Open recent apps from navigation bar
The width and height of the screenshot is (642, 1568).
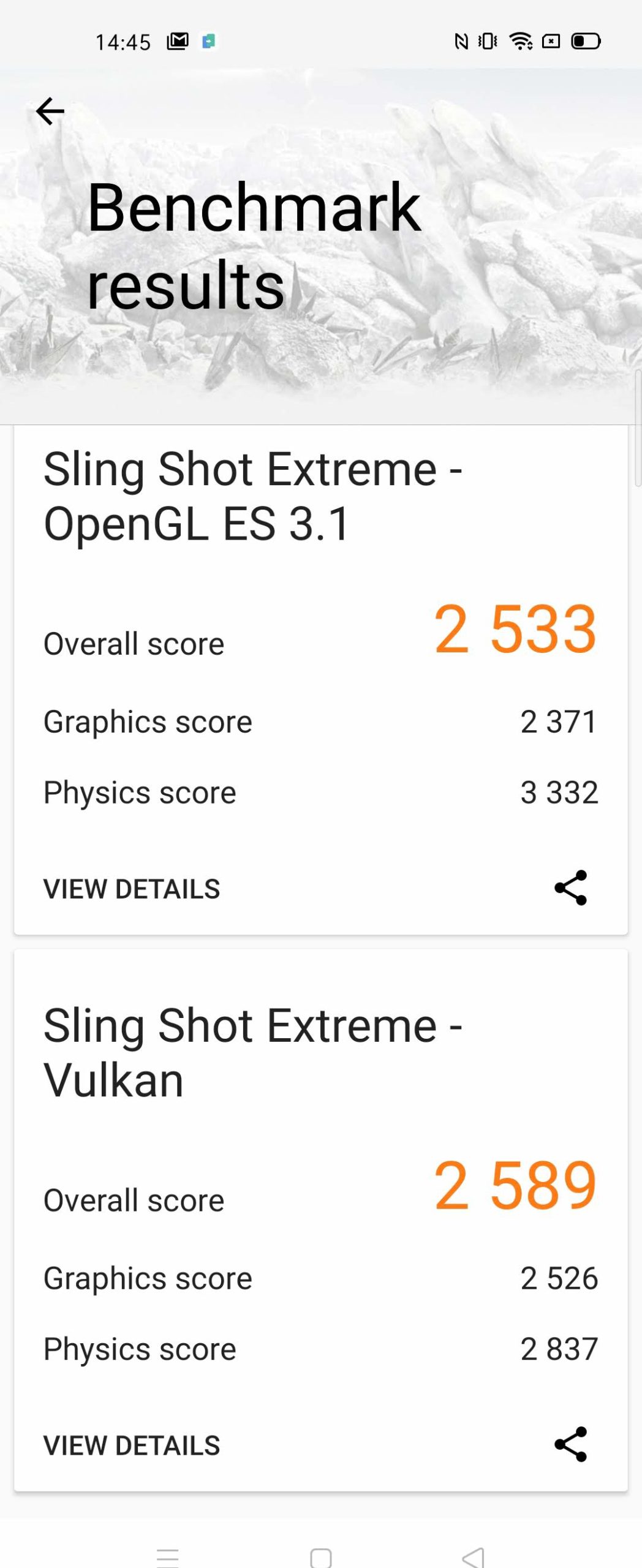(x=167, y=1557)
